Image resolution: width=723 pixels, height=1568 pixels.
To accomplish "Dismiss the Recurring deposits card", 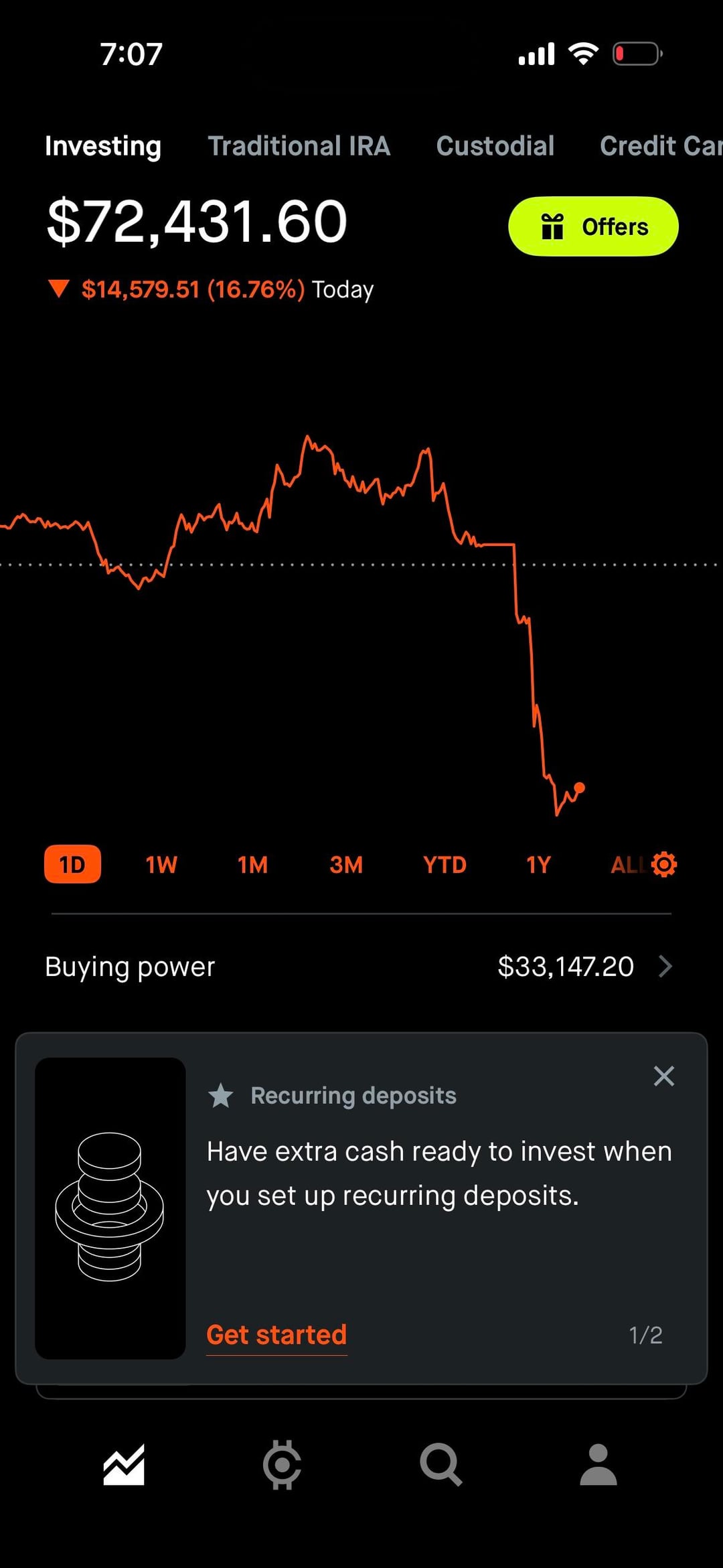I will 663,1076.
